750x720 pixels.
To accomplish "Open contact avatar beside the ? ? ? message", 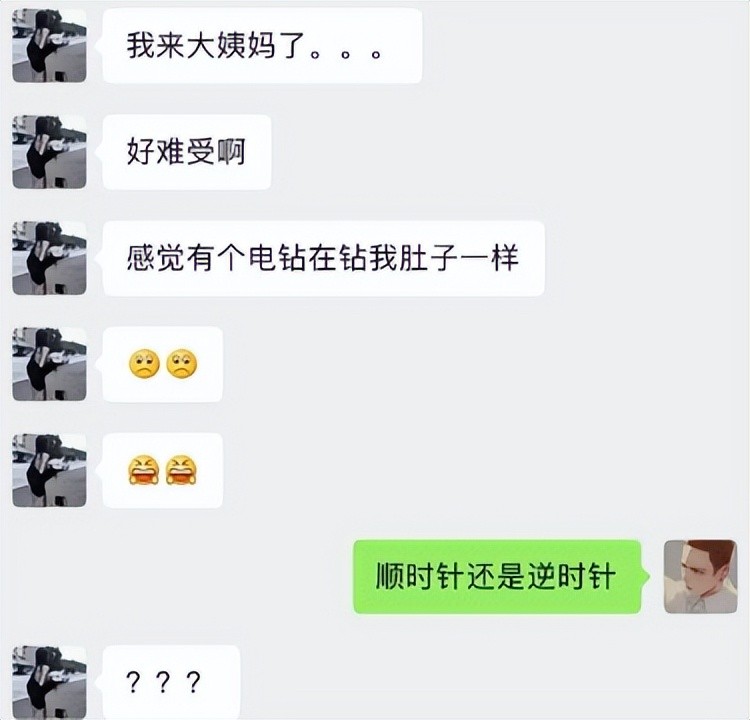I will [x=49, y=683].
